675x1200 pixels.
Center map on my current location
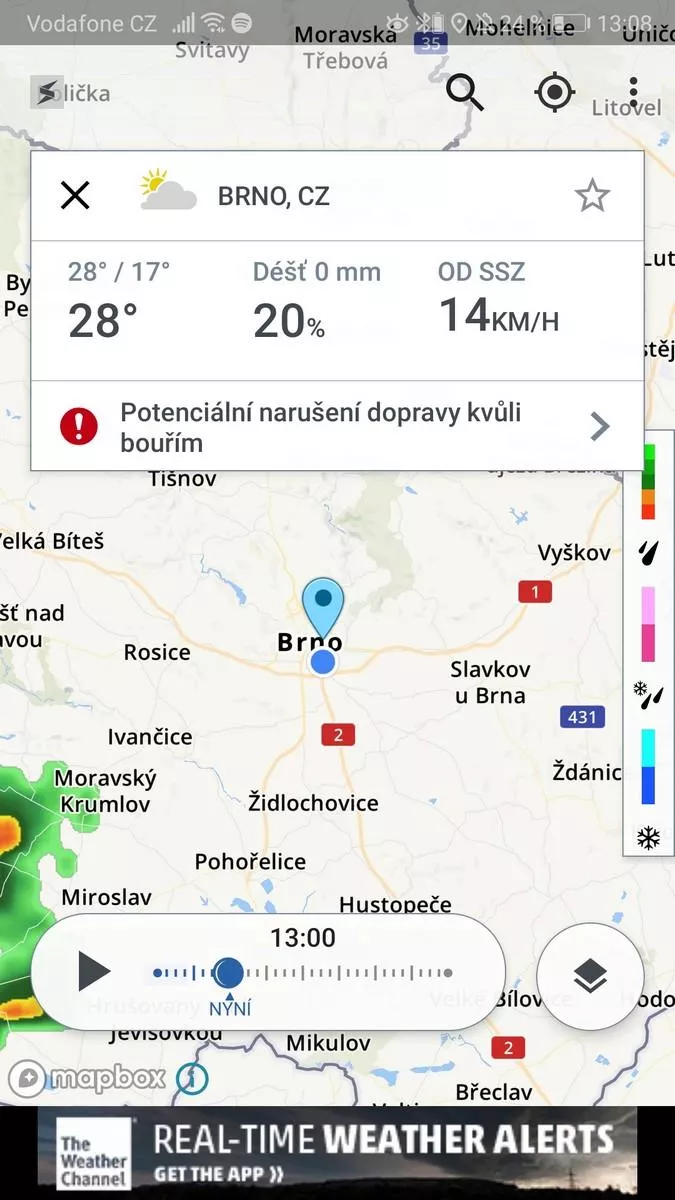pyautogui.click(x=555, y=93)
